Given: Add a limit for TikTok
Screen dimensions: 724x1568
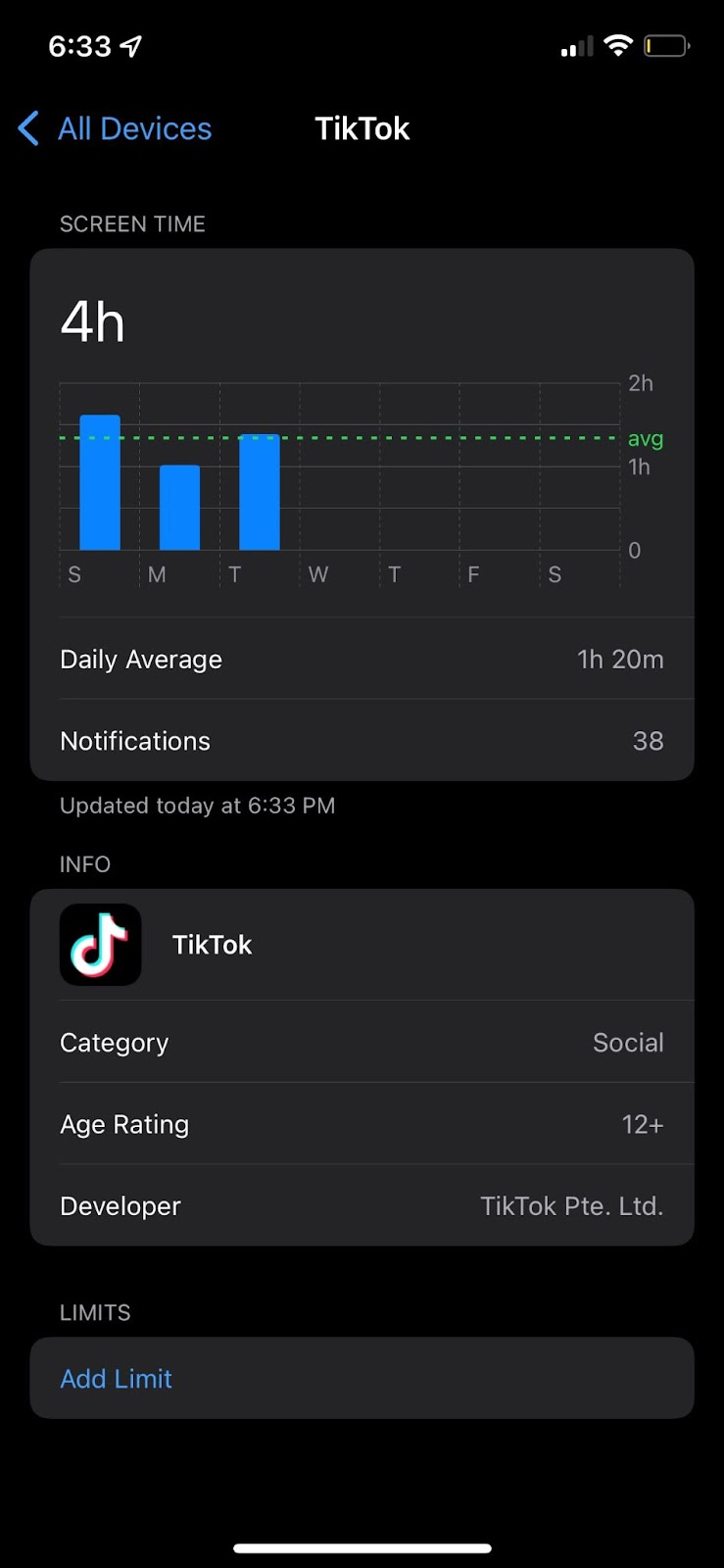Looking at the screenshot, I should (116, 1379).
